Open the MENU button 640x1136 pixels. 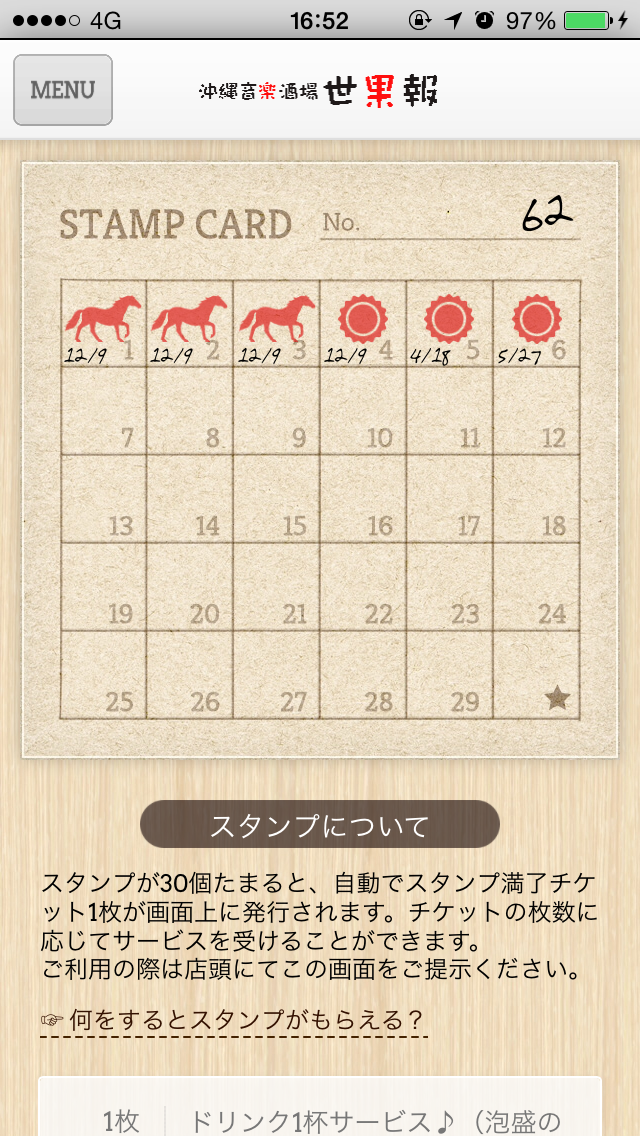62,90
